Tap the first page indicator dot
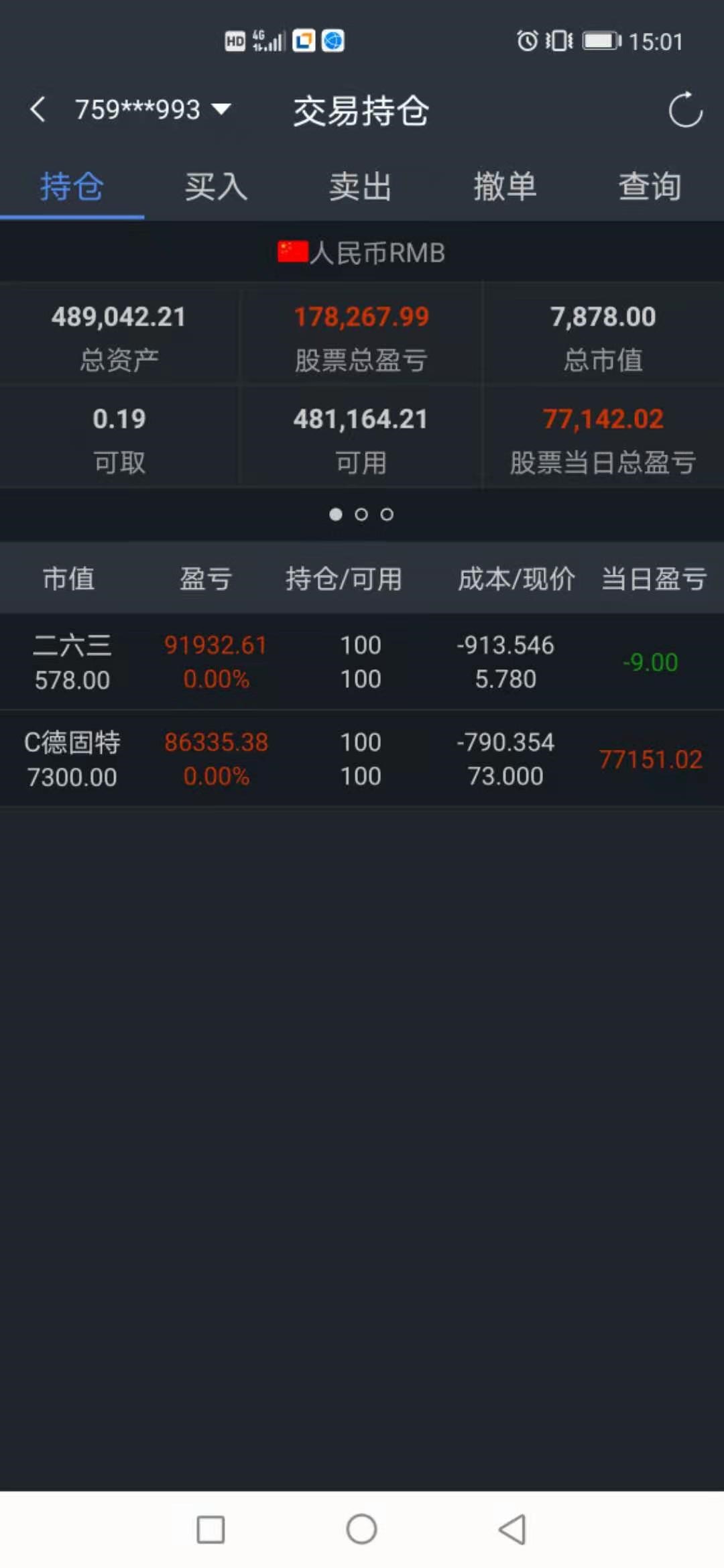Screen dimensions: 724x1568 click(x=337, y=514)
